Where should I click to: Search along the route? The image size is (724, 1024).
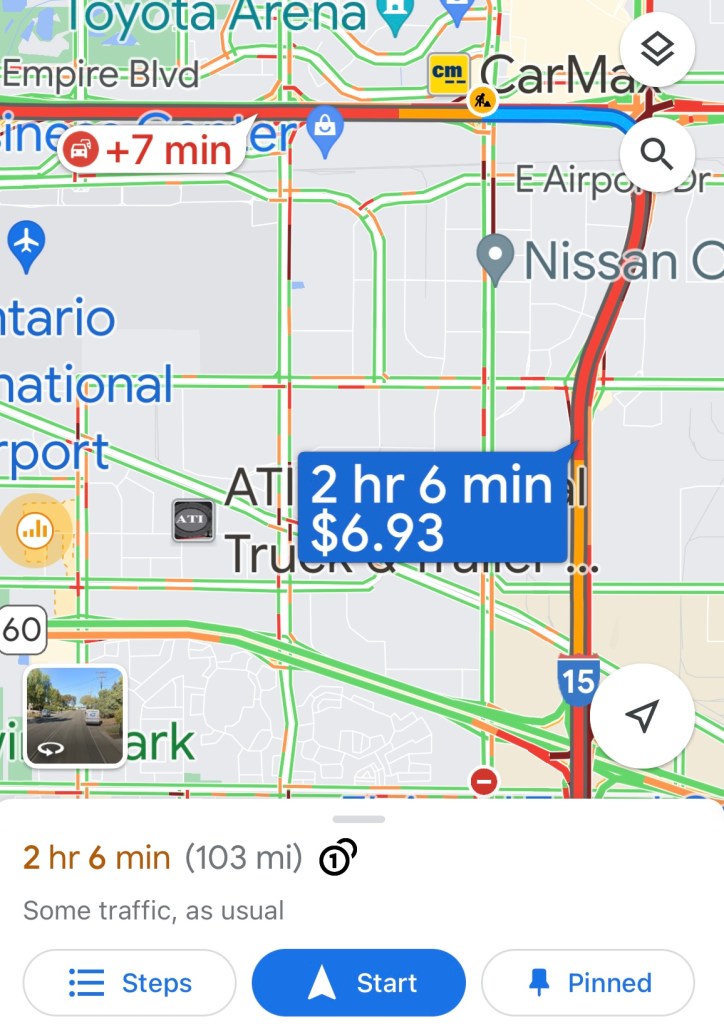[657, 155]
